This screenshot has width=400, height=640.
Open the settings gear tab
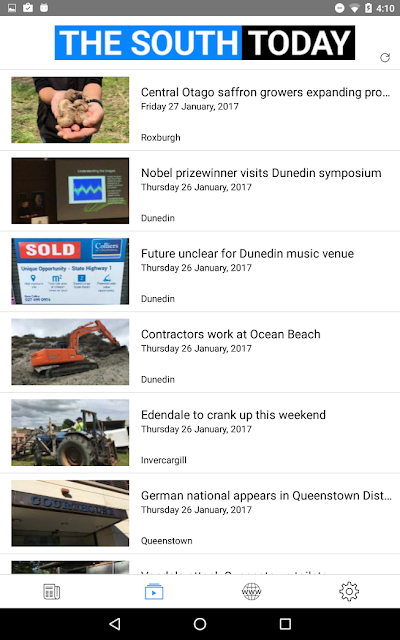(x=349, y=591)
